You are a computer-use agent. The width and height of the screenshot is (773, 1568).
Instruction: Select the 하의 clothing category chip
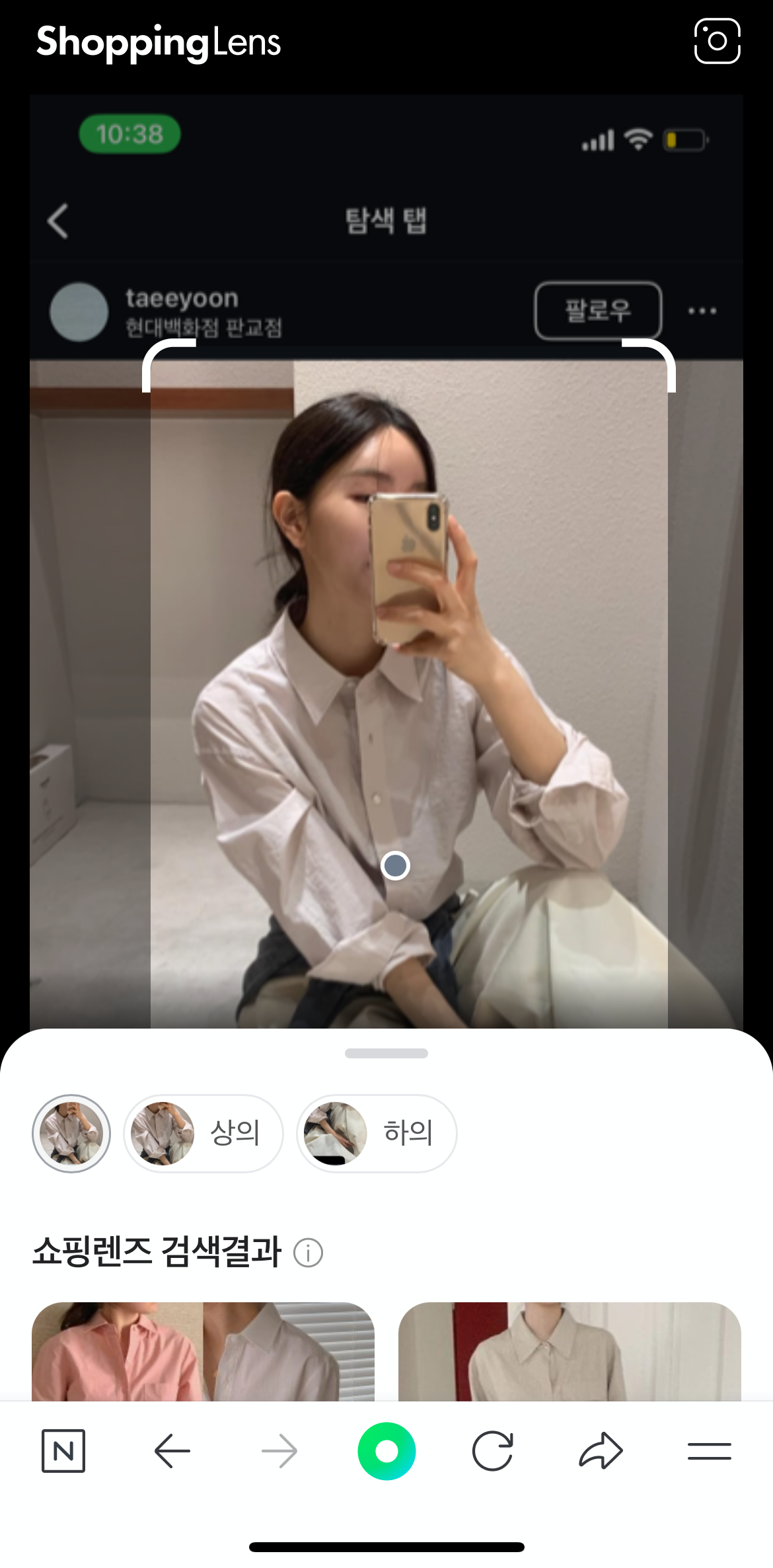375,1133
